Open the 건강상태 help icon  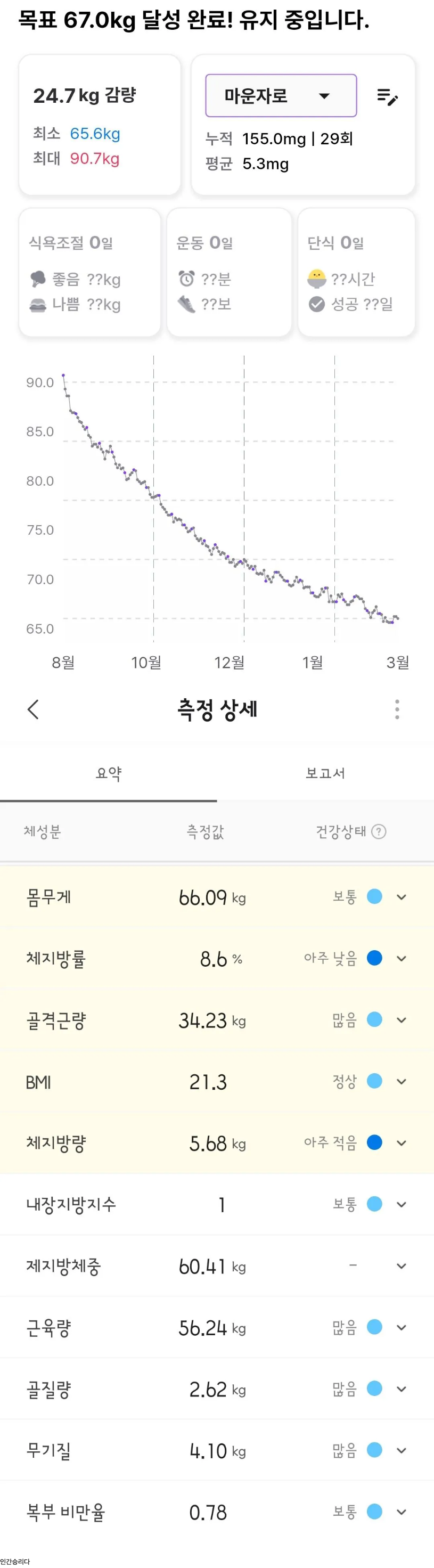click(379, 831)
